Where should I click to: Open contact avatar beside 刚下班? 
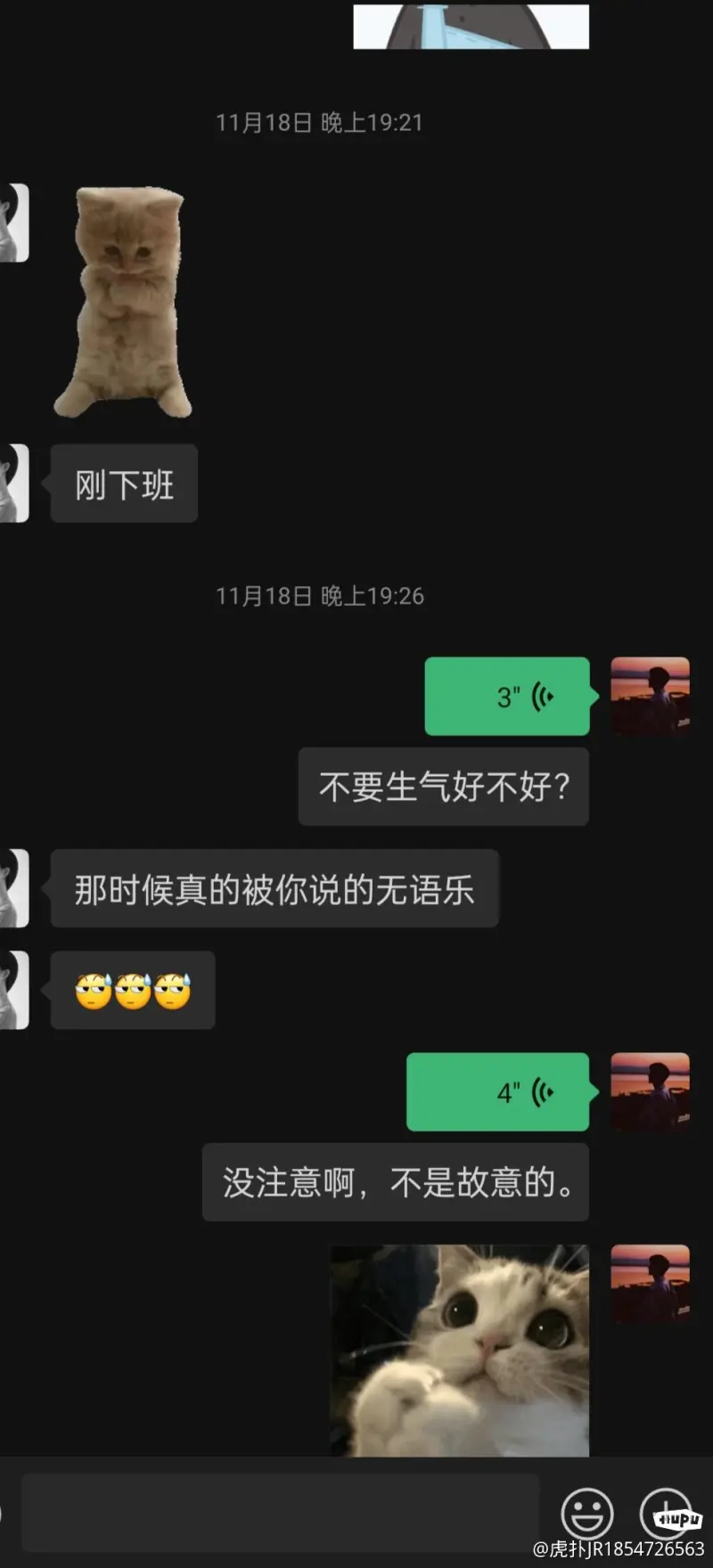tap(13, 483)
